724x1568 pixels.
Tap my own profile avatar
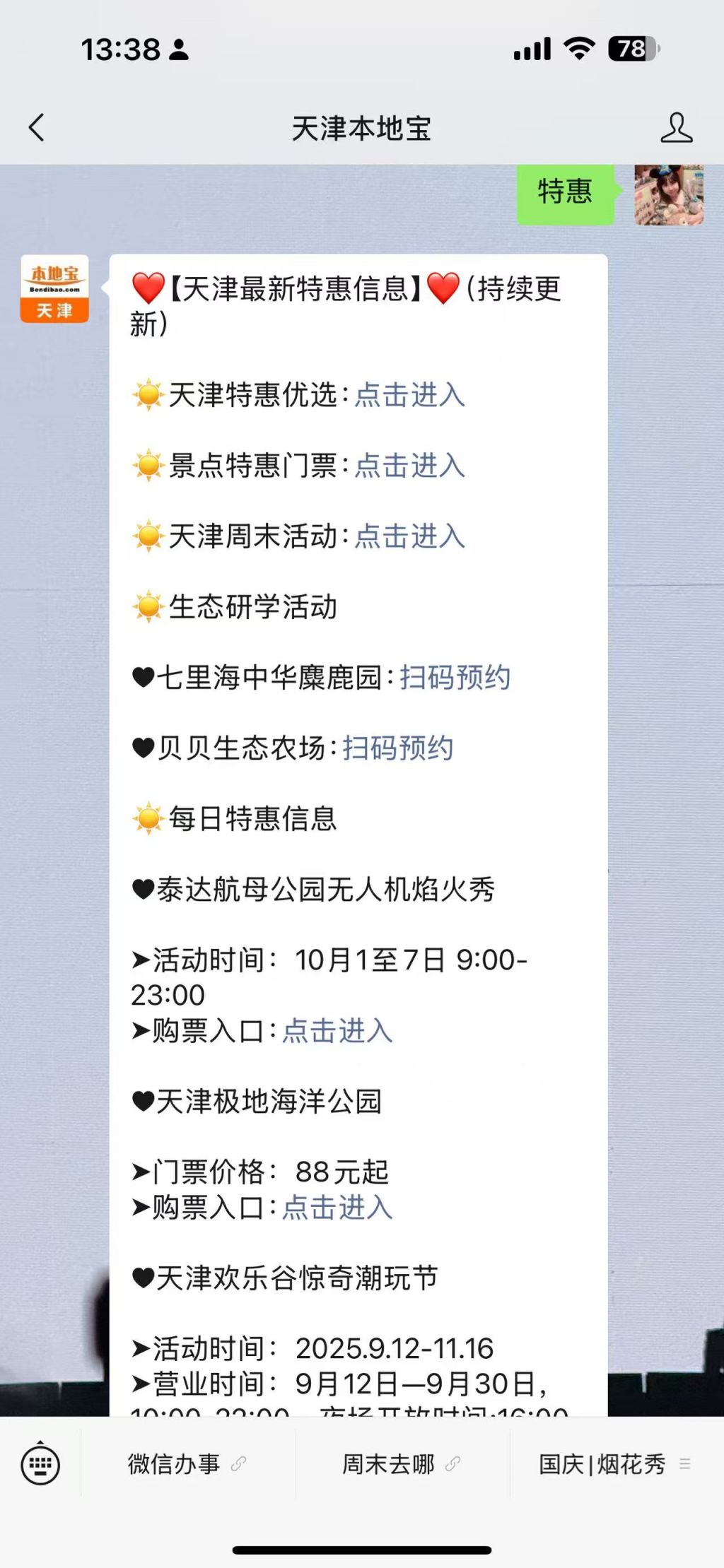(x=669, y=194)
